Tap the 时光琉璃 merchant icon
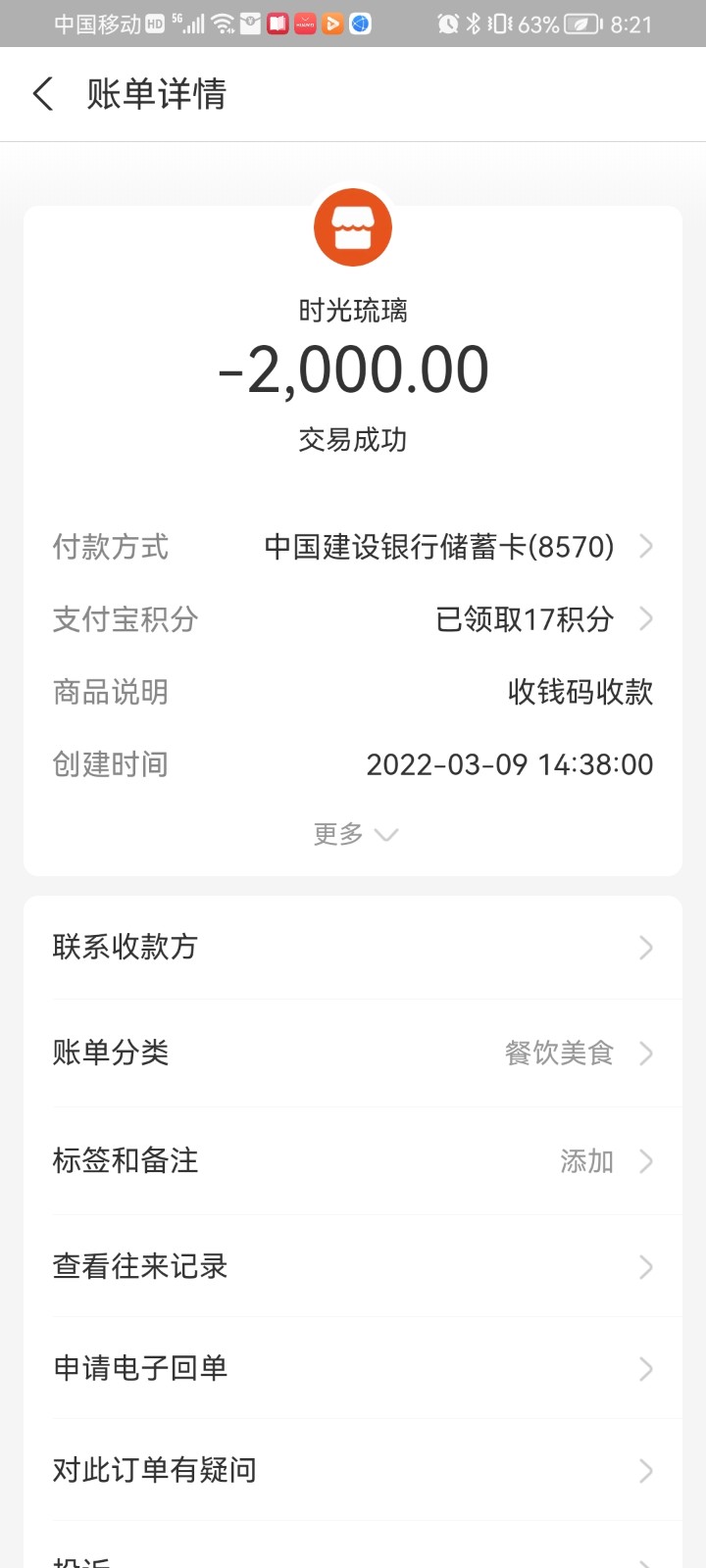706x1568 pixels. coord(353,227)
